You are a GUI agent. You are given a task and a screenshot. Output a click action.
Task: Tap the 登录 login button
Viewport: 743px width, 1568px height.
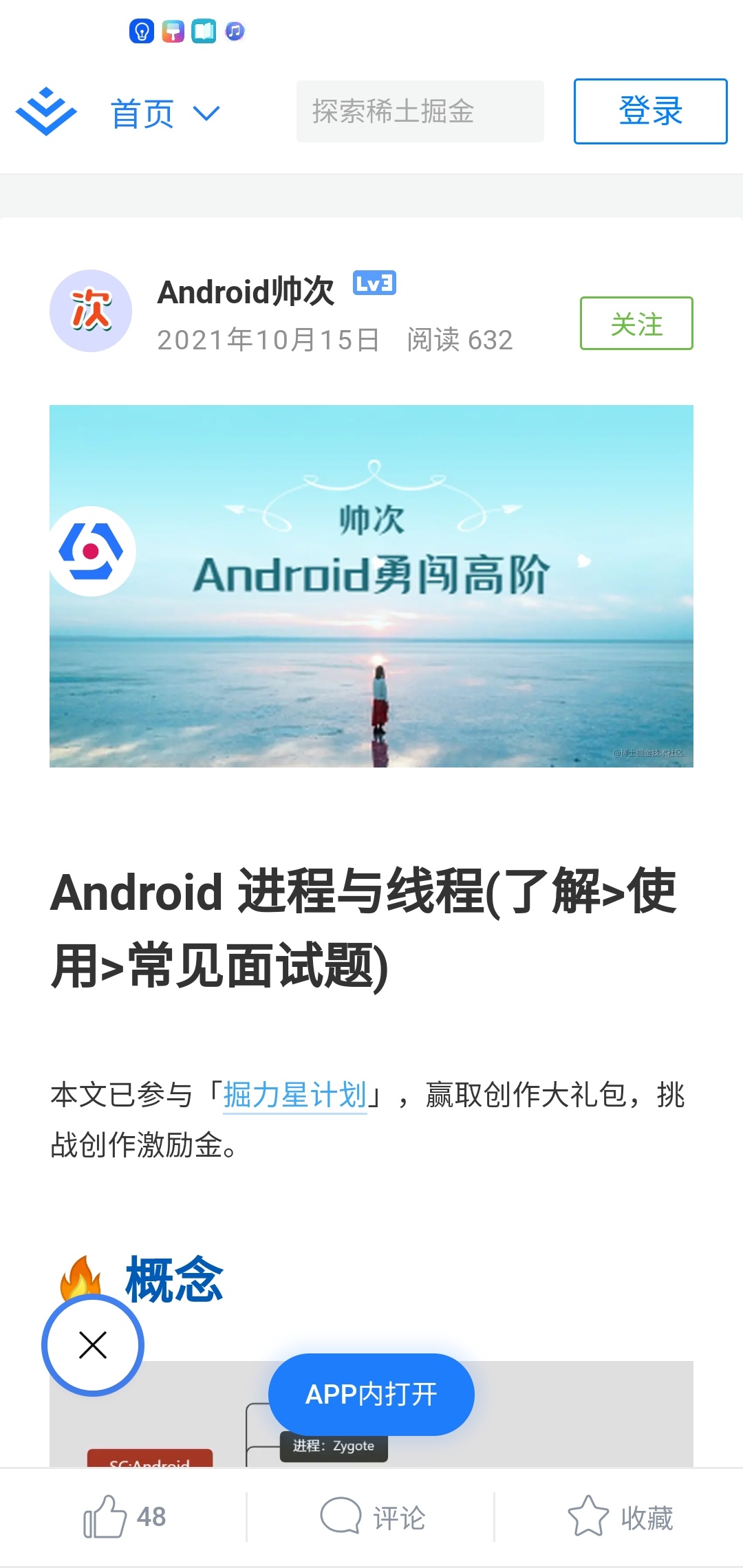tap(650, 111)
